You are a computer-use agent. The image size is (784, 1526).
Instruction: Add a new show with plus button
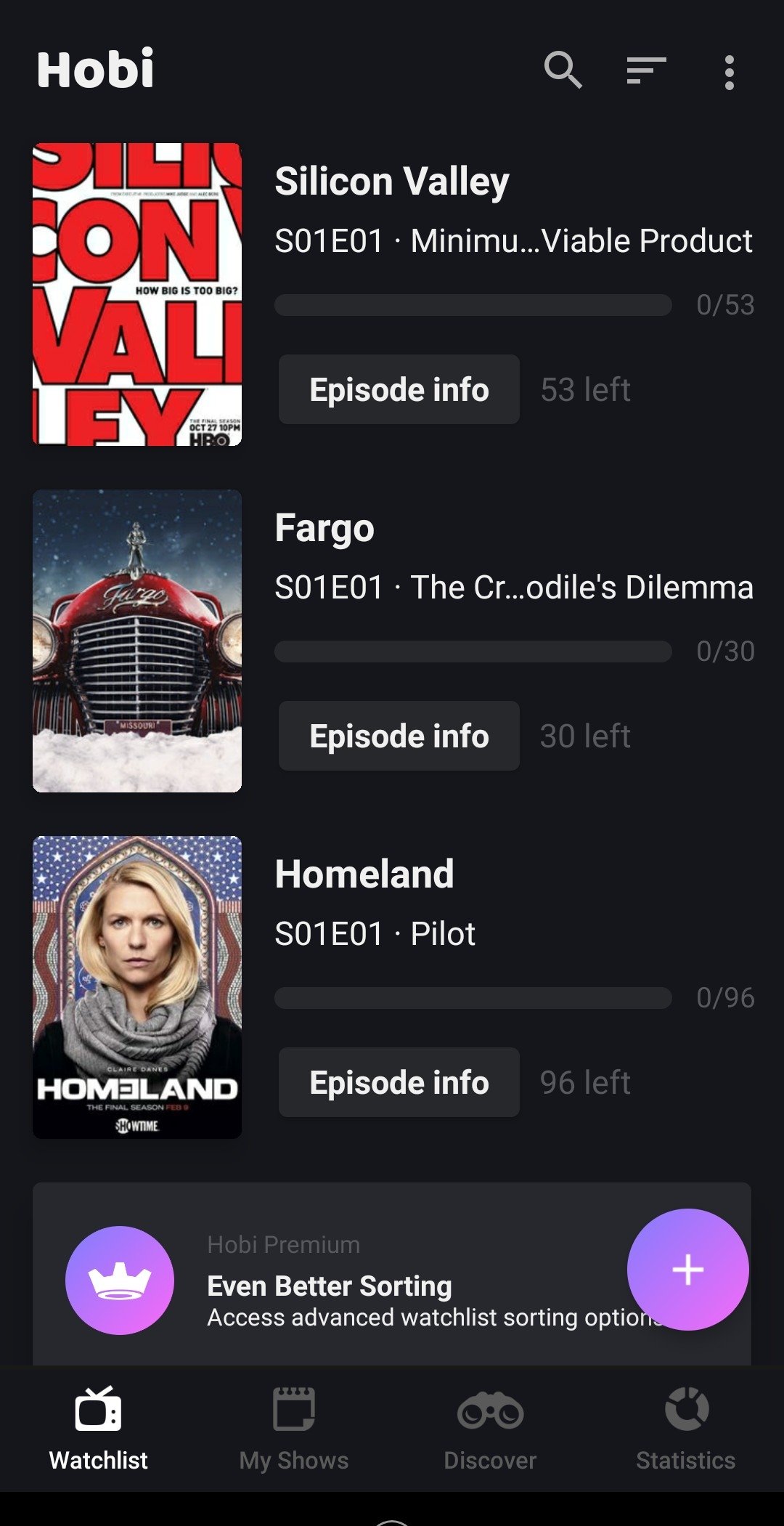pos(687,1270)
